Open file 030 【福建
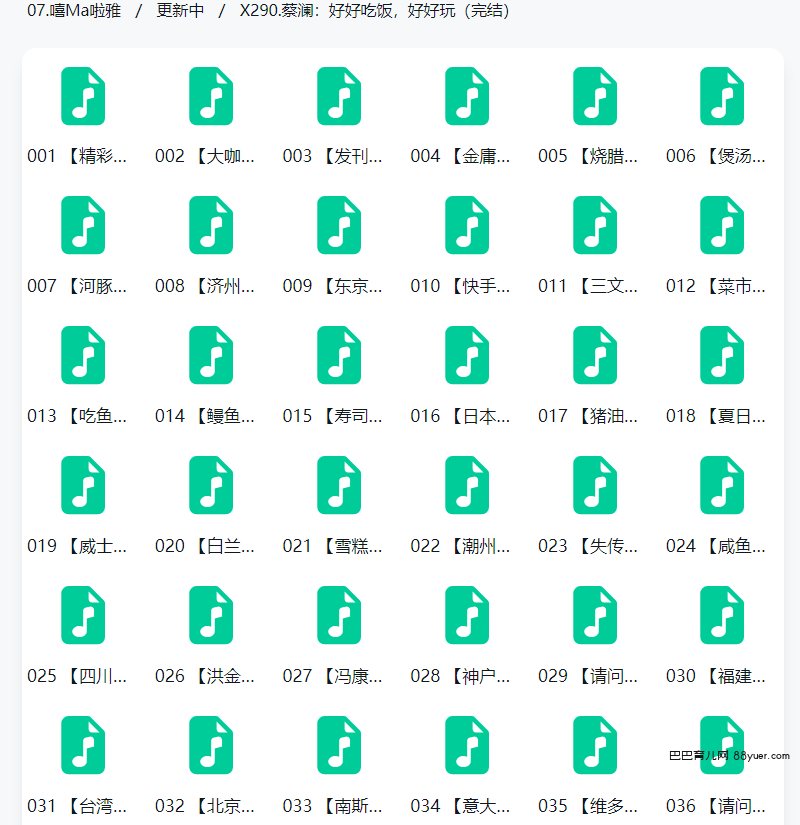This screenshot has width=800, height=825. tap(722, 616)
